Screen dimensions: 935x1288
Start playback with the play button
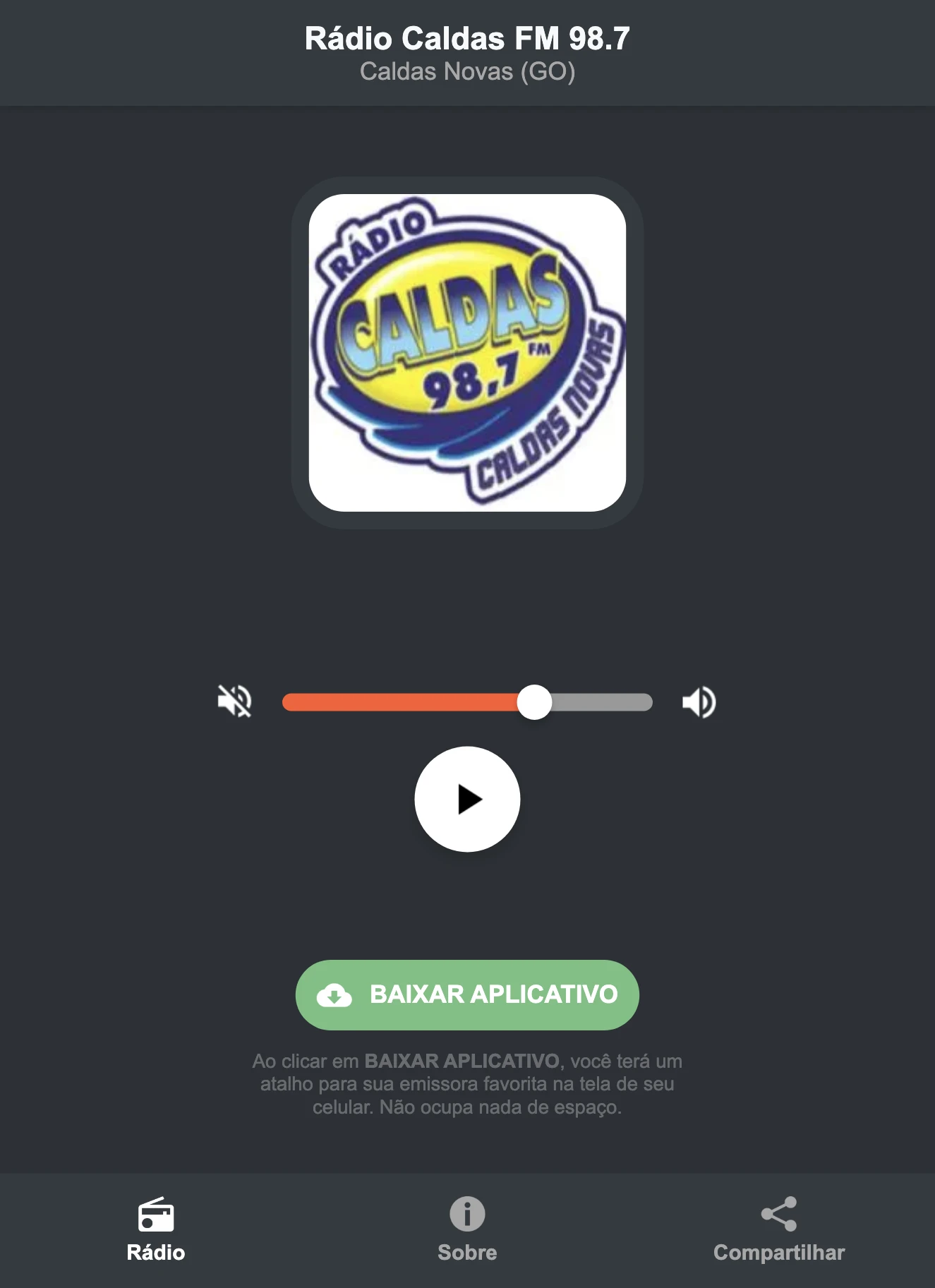[467, 798]
